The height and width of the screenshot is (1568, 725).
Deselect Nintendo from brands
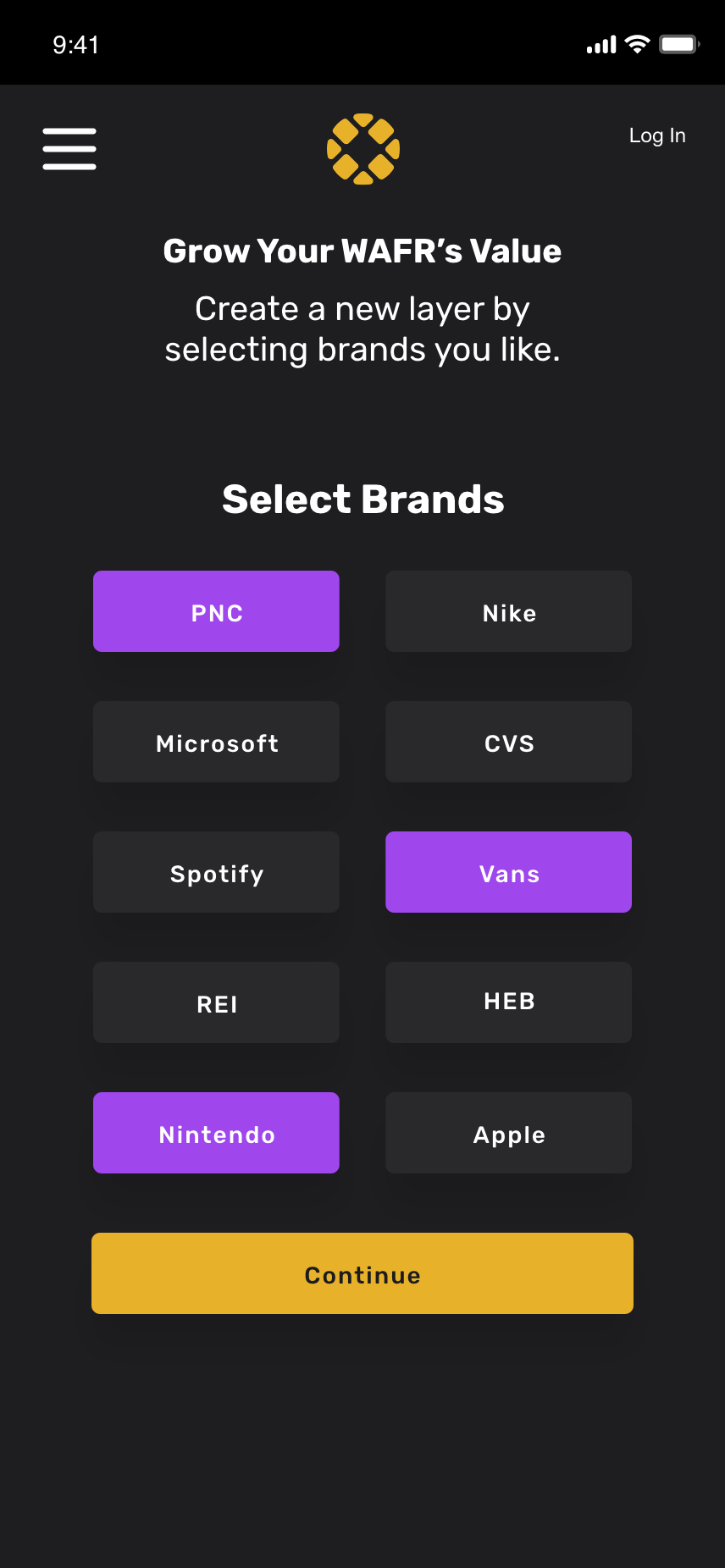click(x=216, y=1133)
